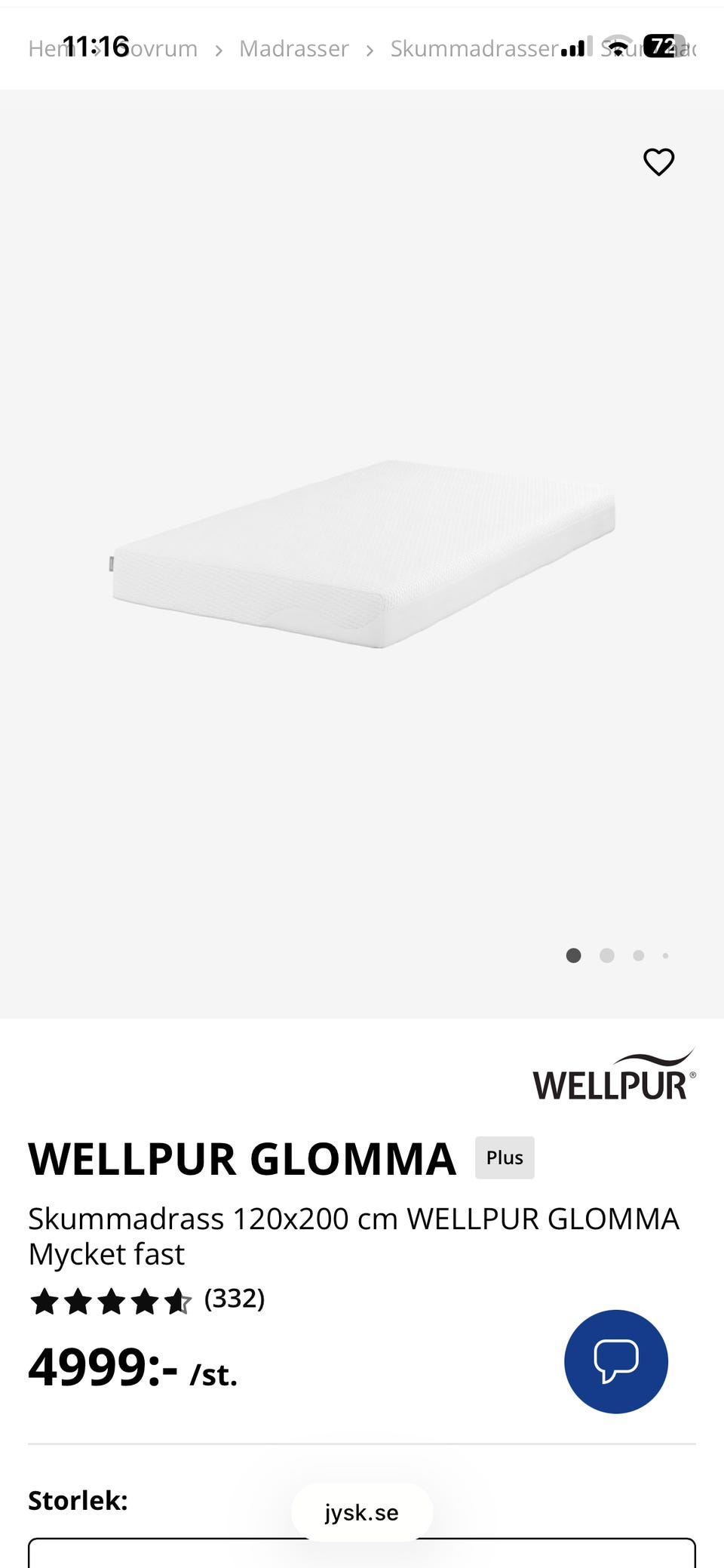Open the blue chat bubble button

click(616, 1361)
